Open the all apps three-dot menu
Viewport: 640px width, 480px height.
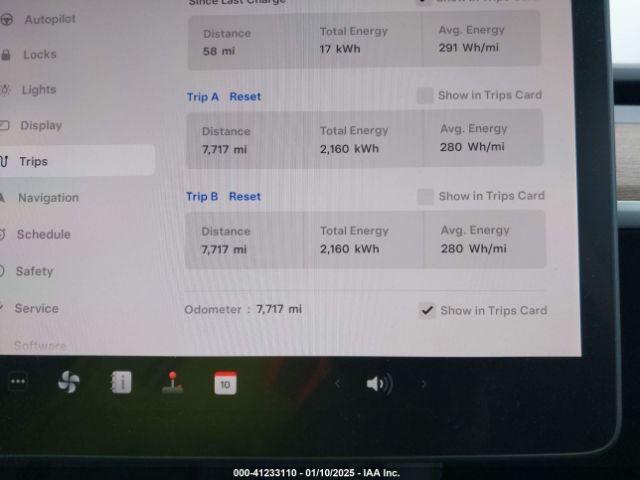pos(18,382)
